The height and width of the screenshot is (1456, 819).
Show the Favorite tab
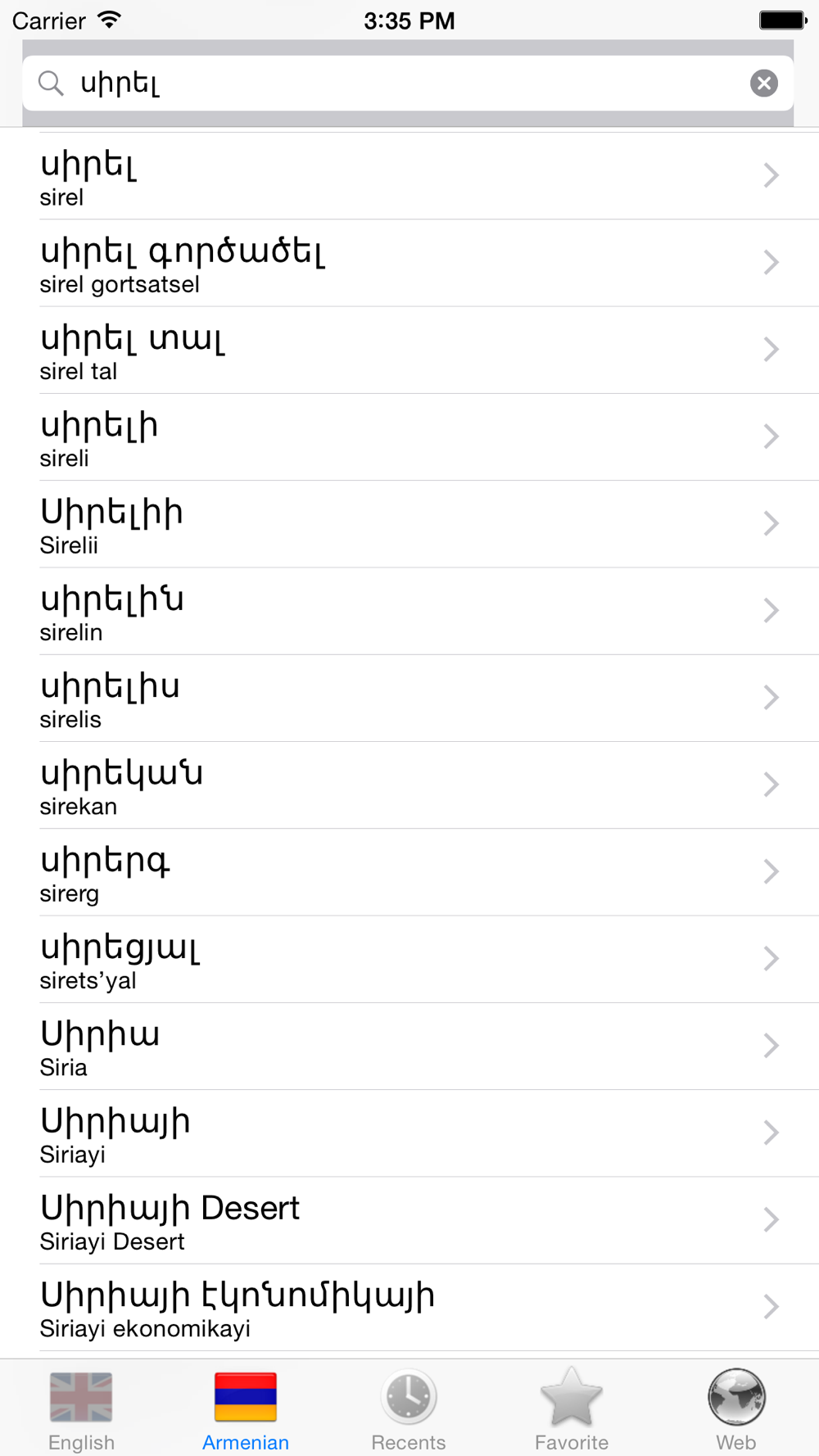[572, 1409]
